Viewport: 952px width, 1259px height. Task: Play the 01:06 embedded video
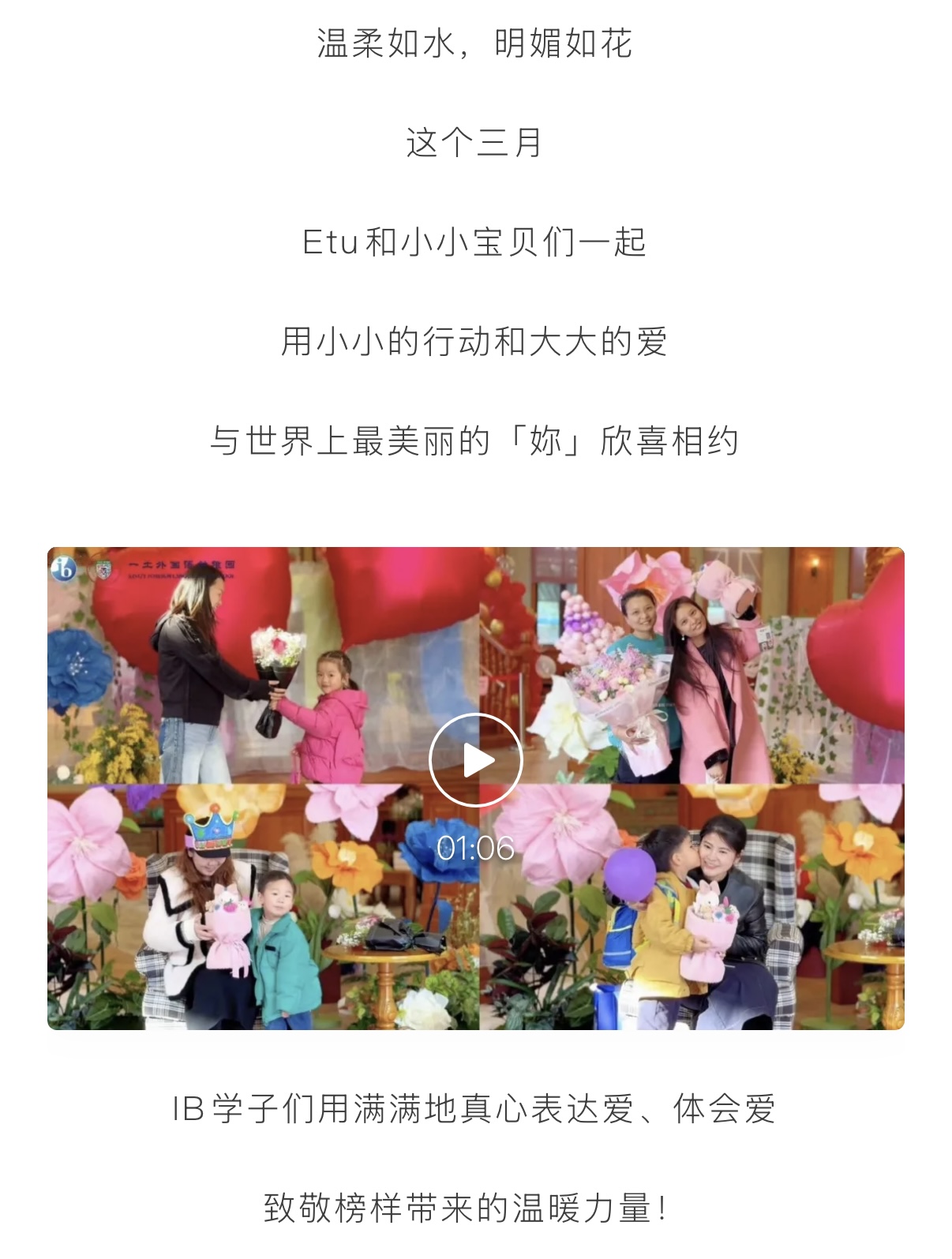(x=475, y=760)
